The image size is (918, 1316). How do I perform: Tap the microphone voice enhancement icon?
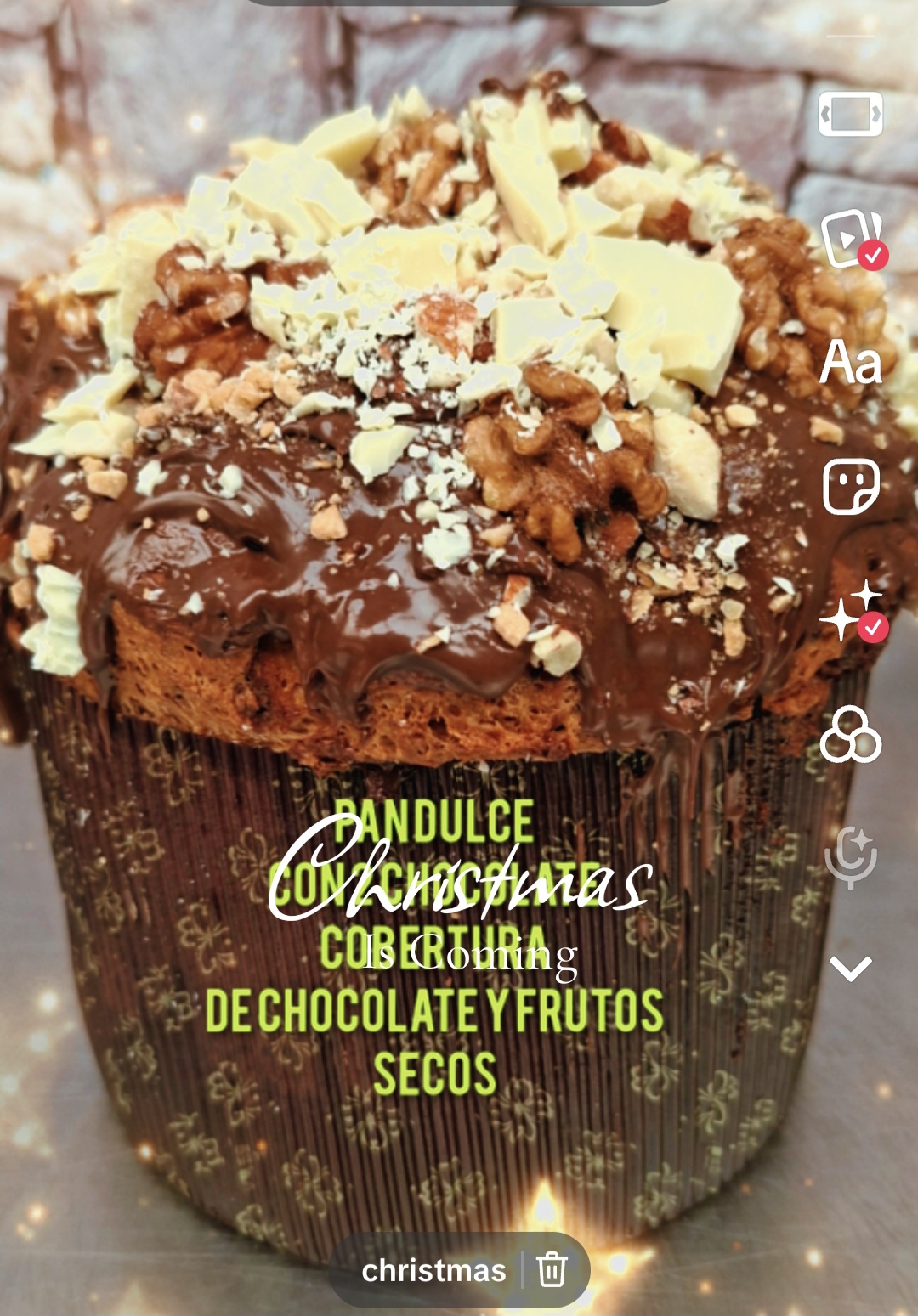point(851,856)
